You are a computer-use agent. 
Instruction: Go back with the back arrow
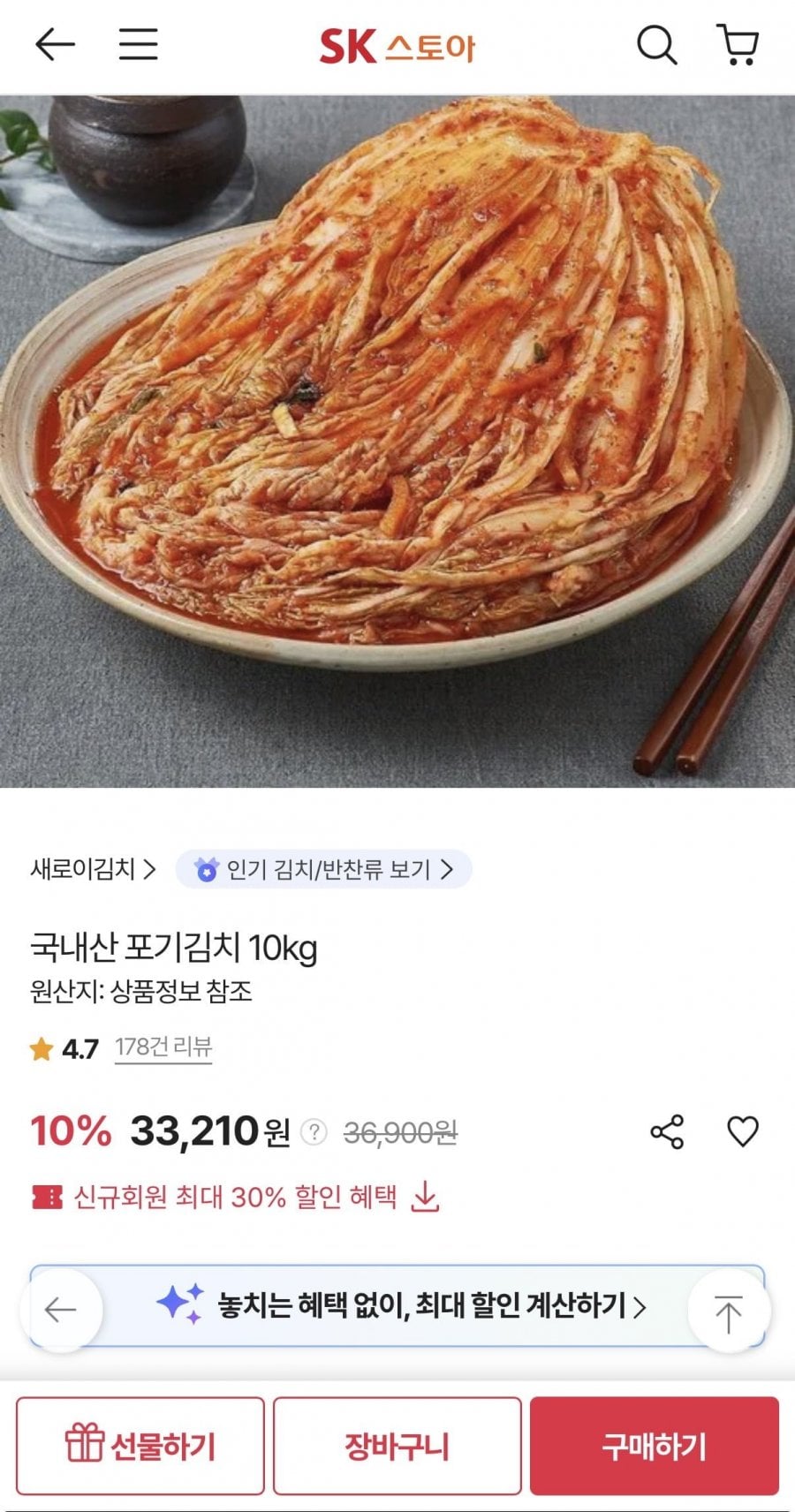pyautogui.click(x=54, y=46)
